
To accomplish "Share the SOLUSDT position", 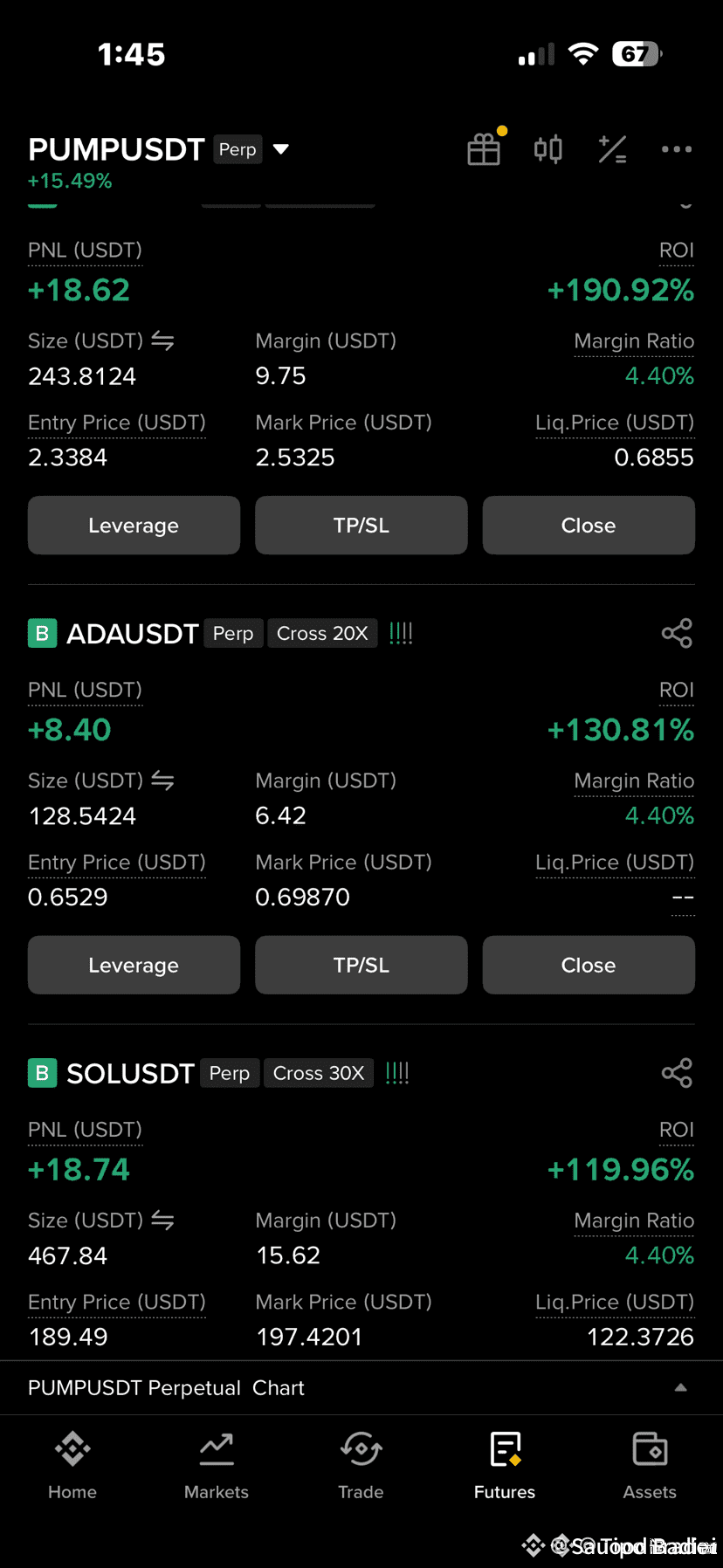I will tap(677, 1073).
